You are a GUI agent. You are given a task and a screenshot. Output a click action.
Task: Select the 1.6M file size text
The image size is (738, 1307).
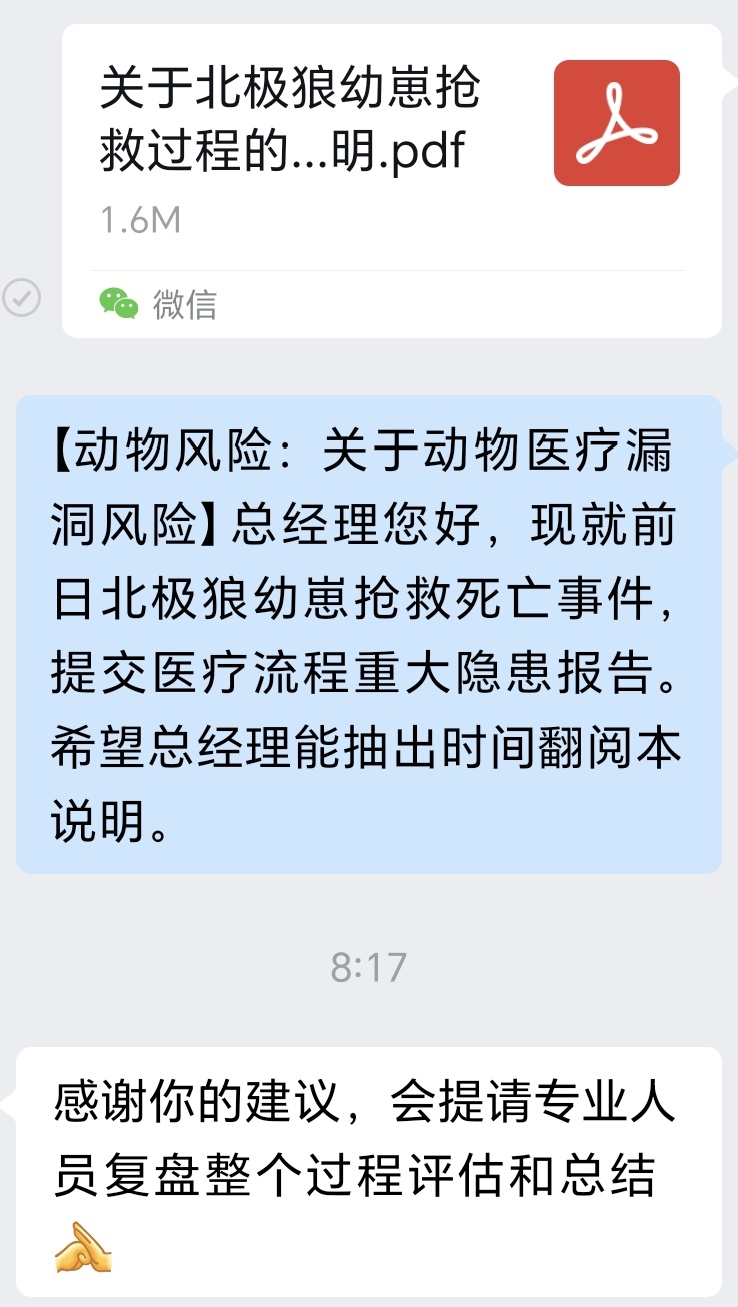tap(138, 220)
